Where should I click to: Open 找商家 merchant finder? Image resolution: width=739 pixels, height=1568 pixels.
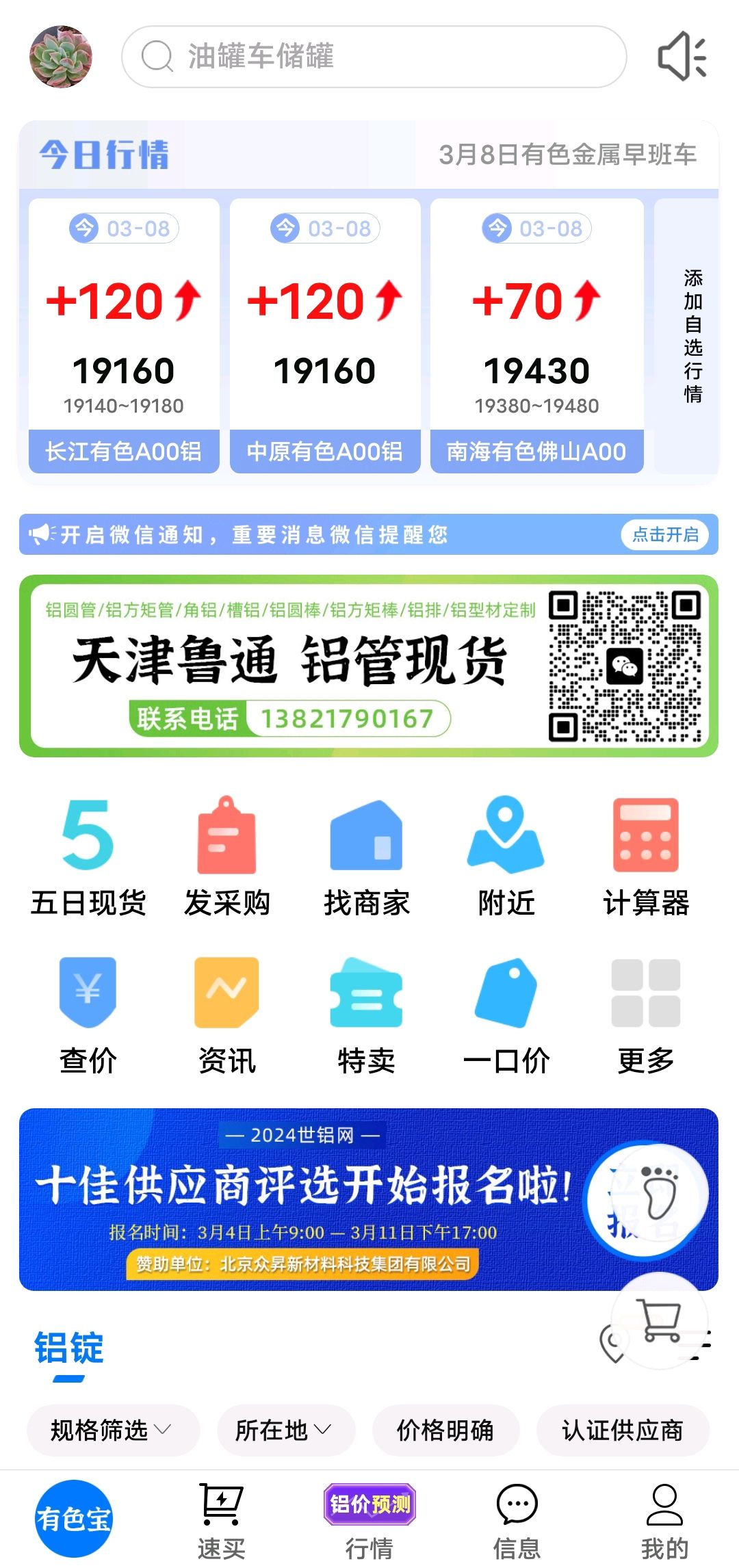click(x=367, y=857)
